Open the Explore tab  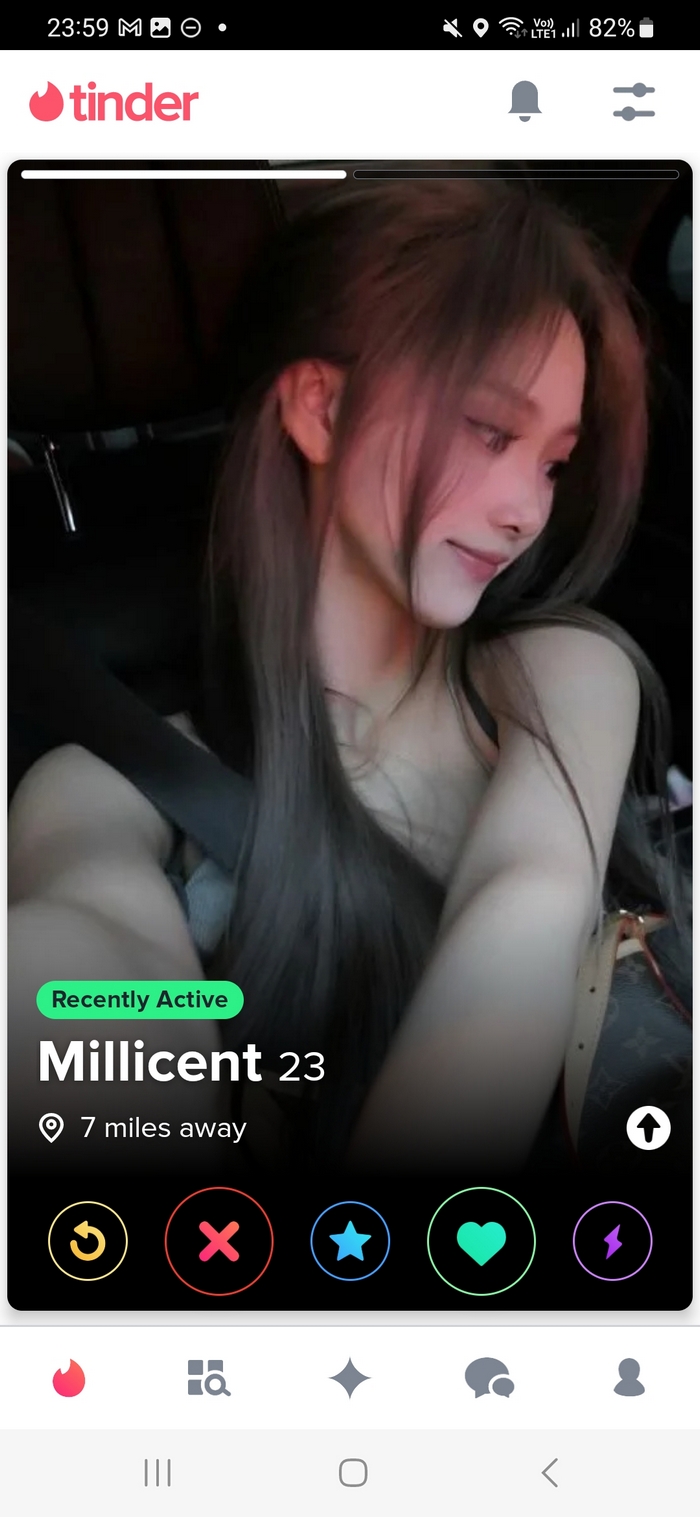click(209, 1379)
